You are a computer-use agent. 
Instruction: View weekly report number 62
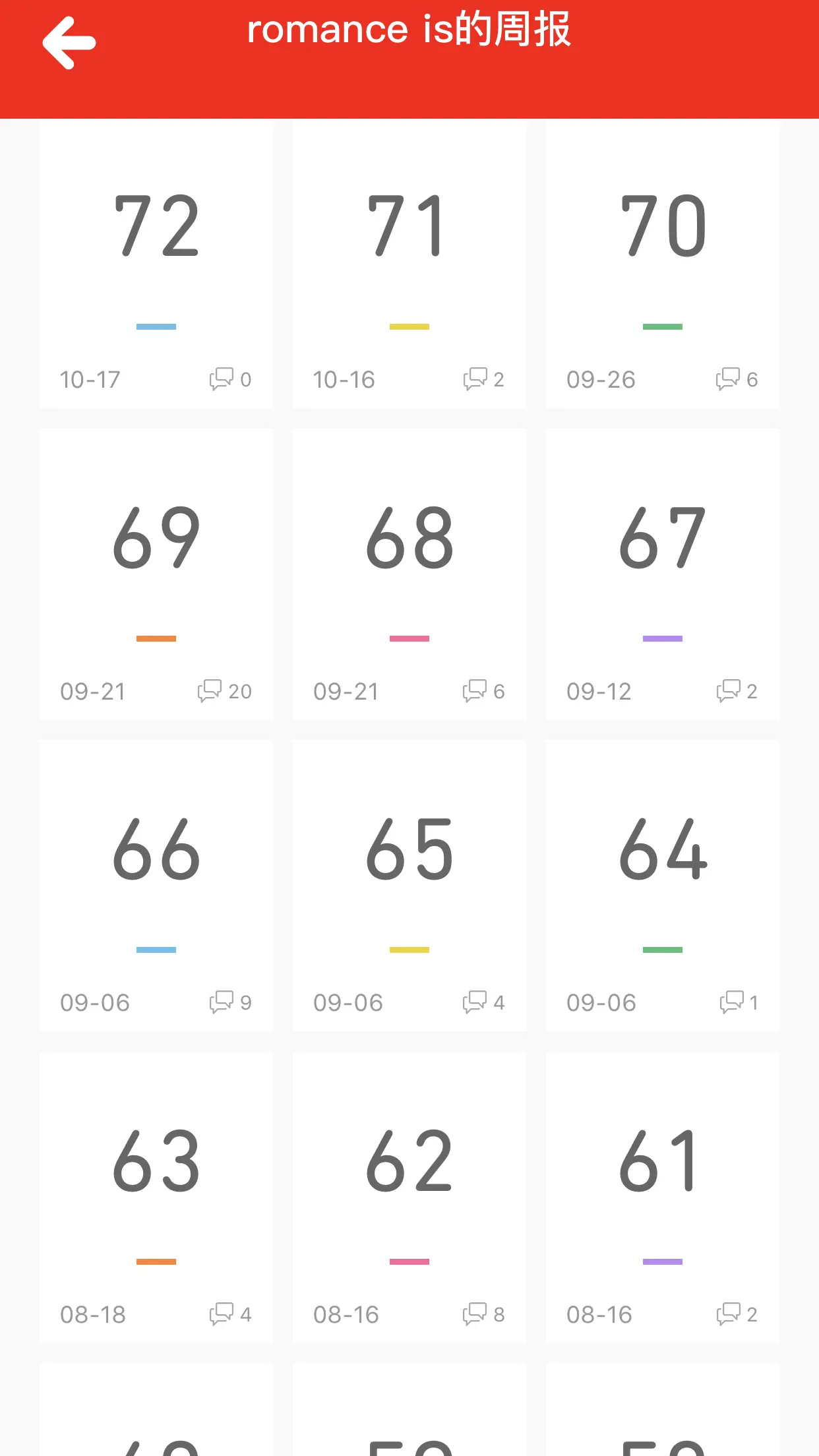[409, 1197]
